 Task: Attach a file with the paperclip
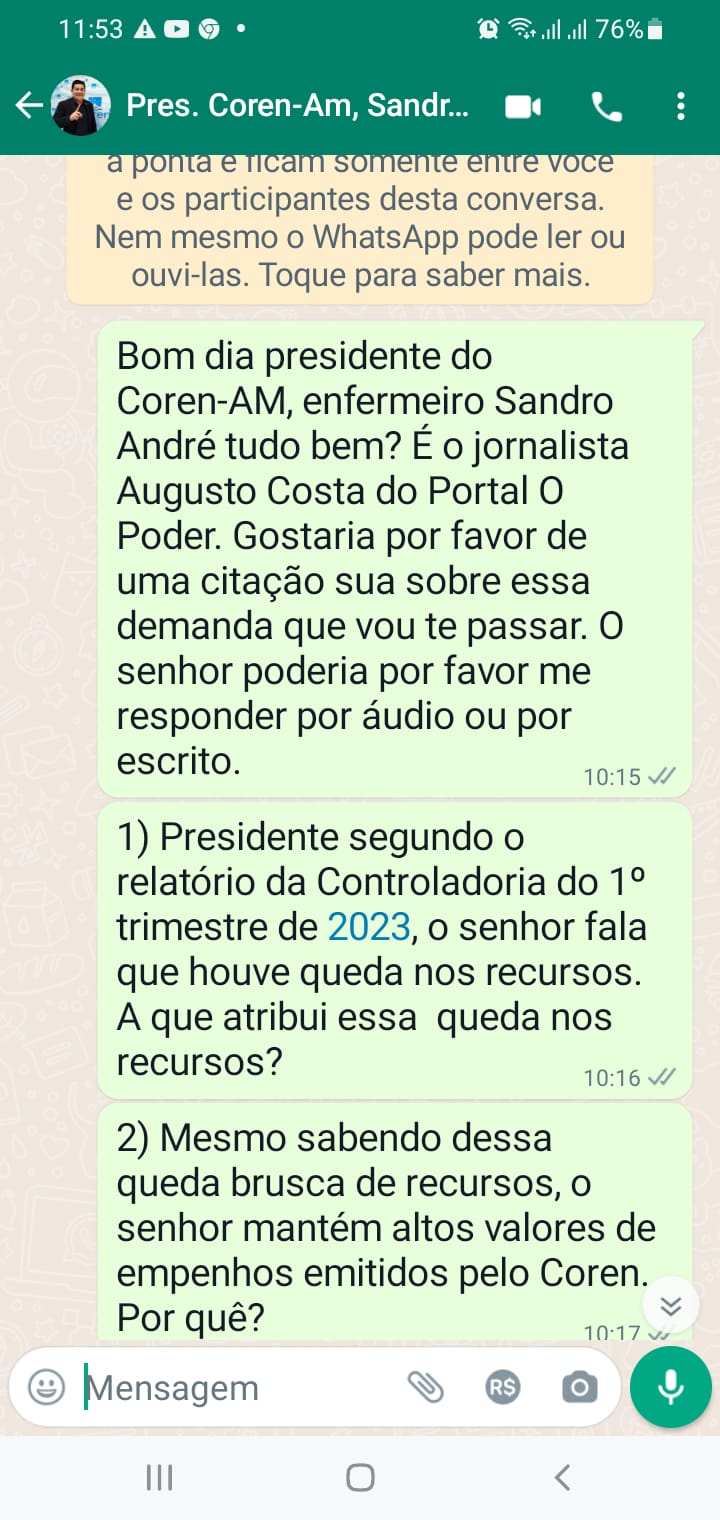click(425, 1387)
